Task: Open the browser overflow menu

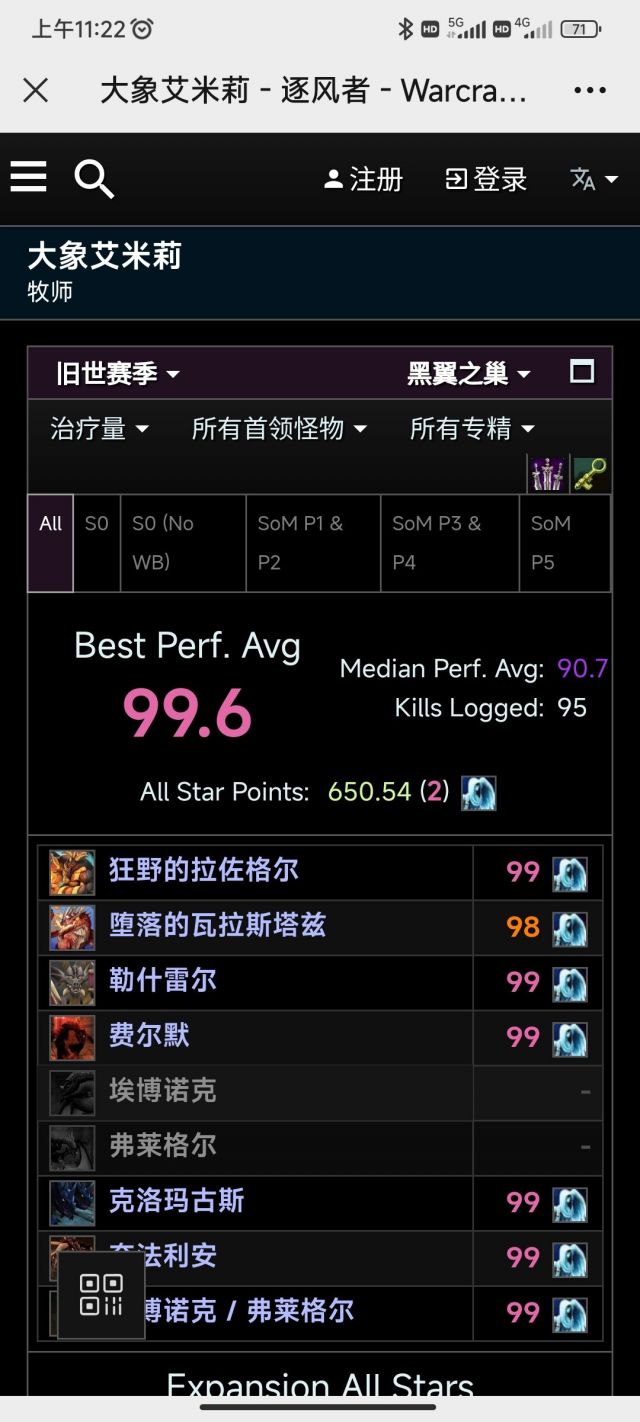Action: tap(590, 91)
